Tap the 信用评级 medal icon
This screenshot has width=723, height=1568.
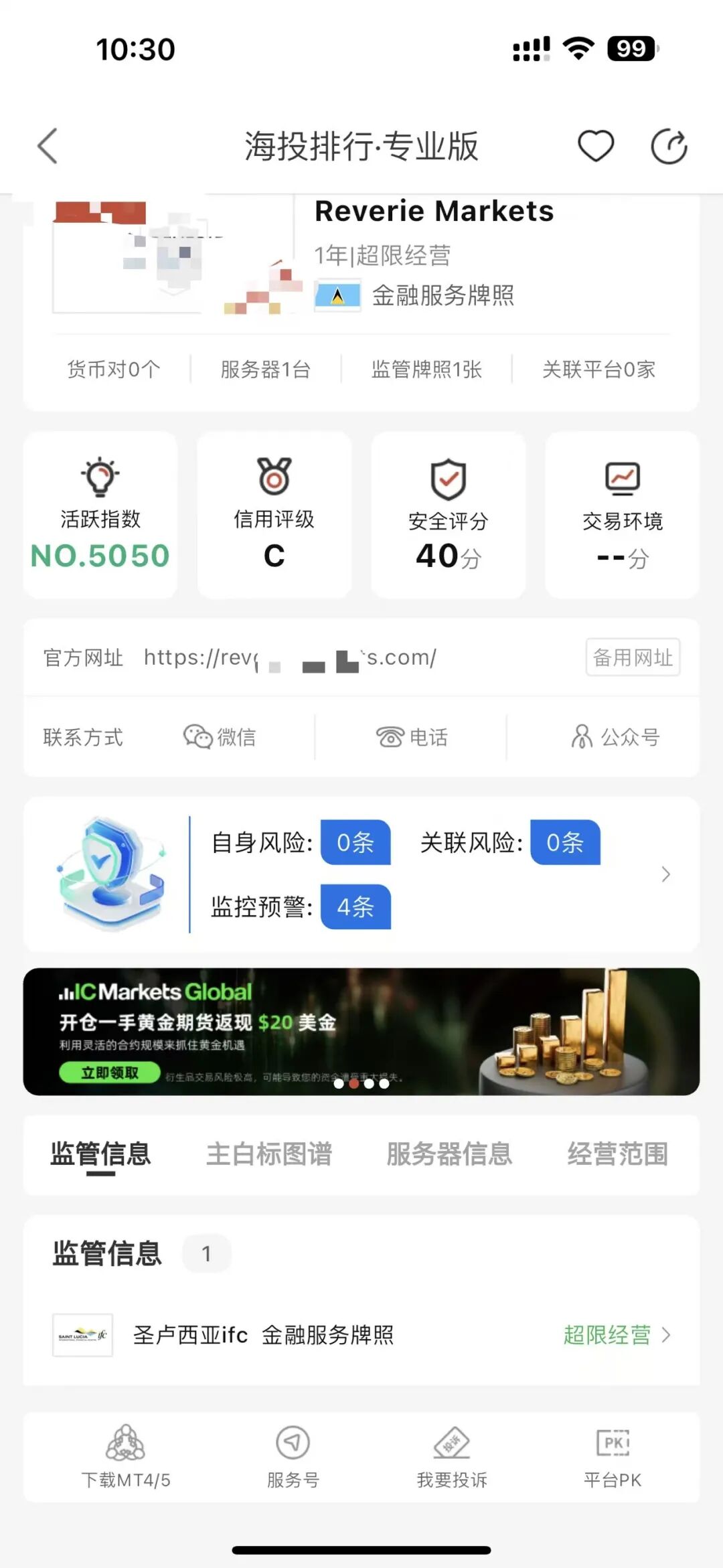(x=274, y=478)
